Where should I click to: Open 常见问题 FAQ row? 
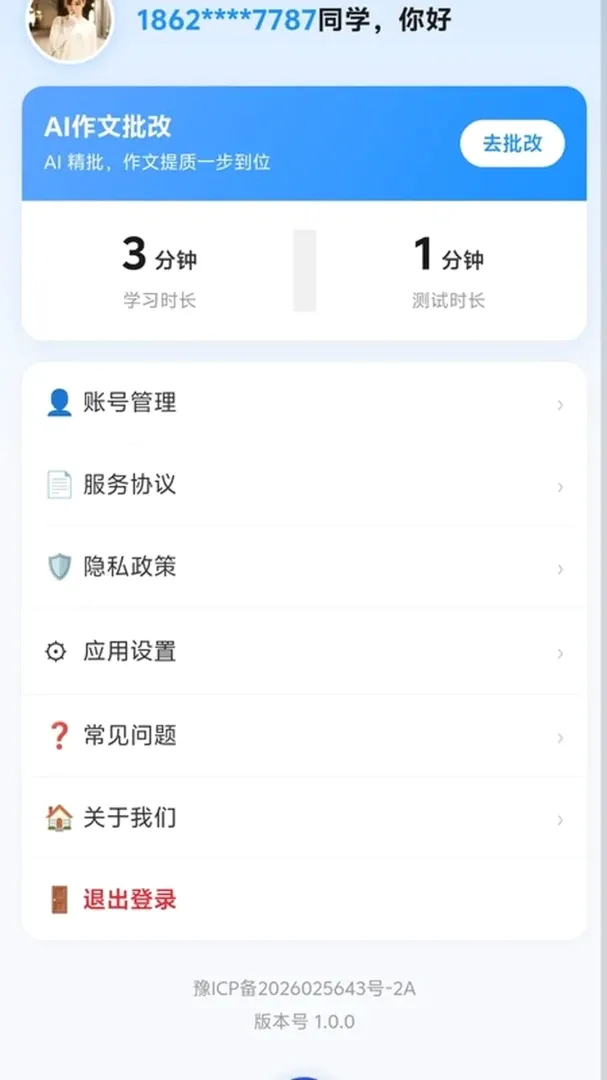tap(304, 736)
